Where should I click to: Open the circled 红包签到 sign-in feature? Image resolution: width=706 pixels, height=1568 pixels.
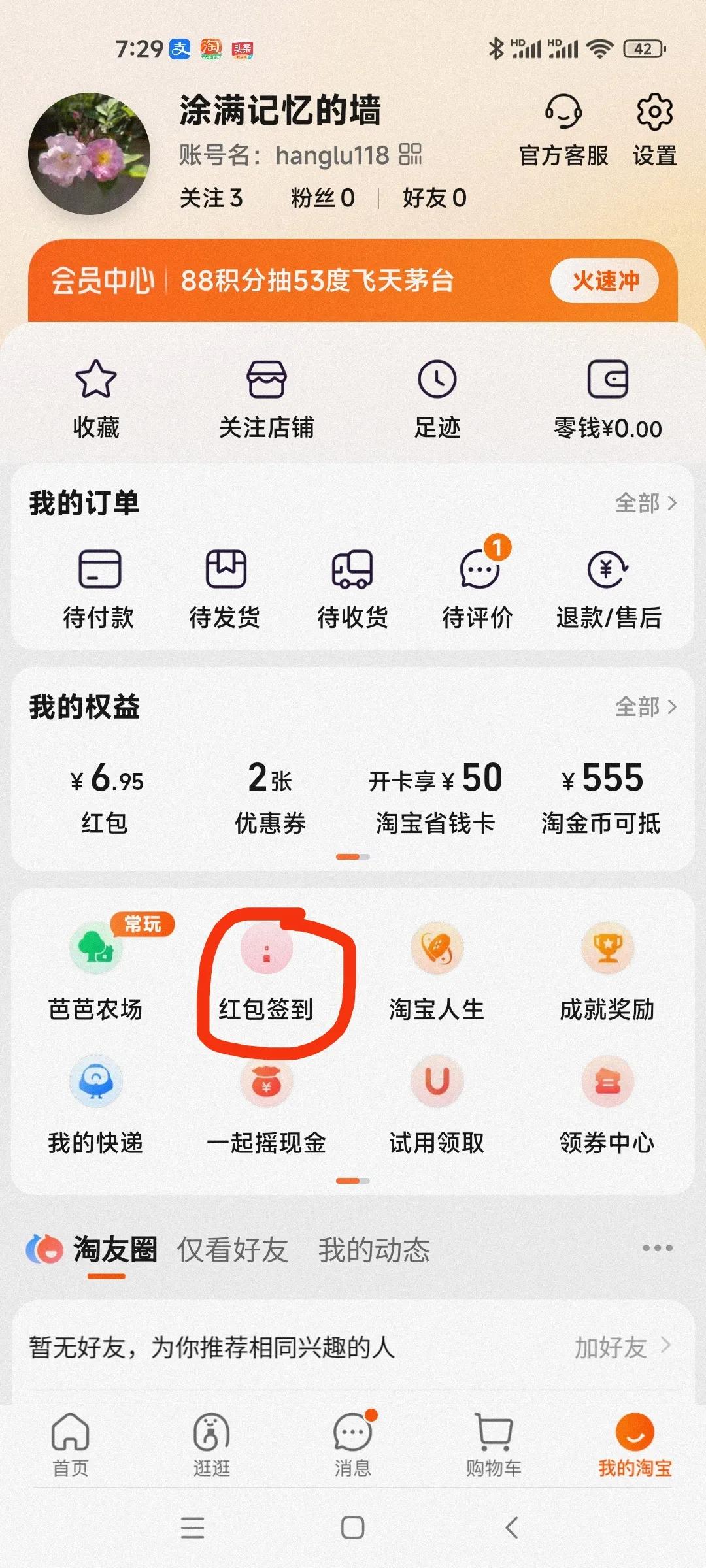[x=268, y=973]
